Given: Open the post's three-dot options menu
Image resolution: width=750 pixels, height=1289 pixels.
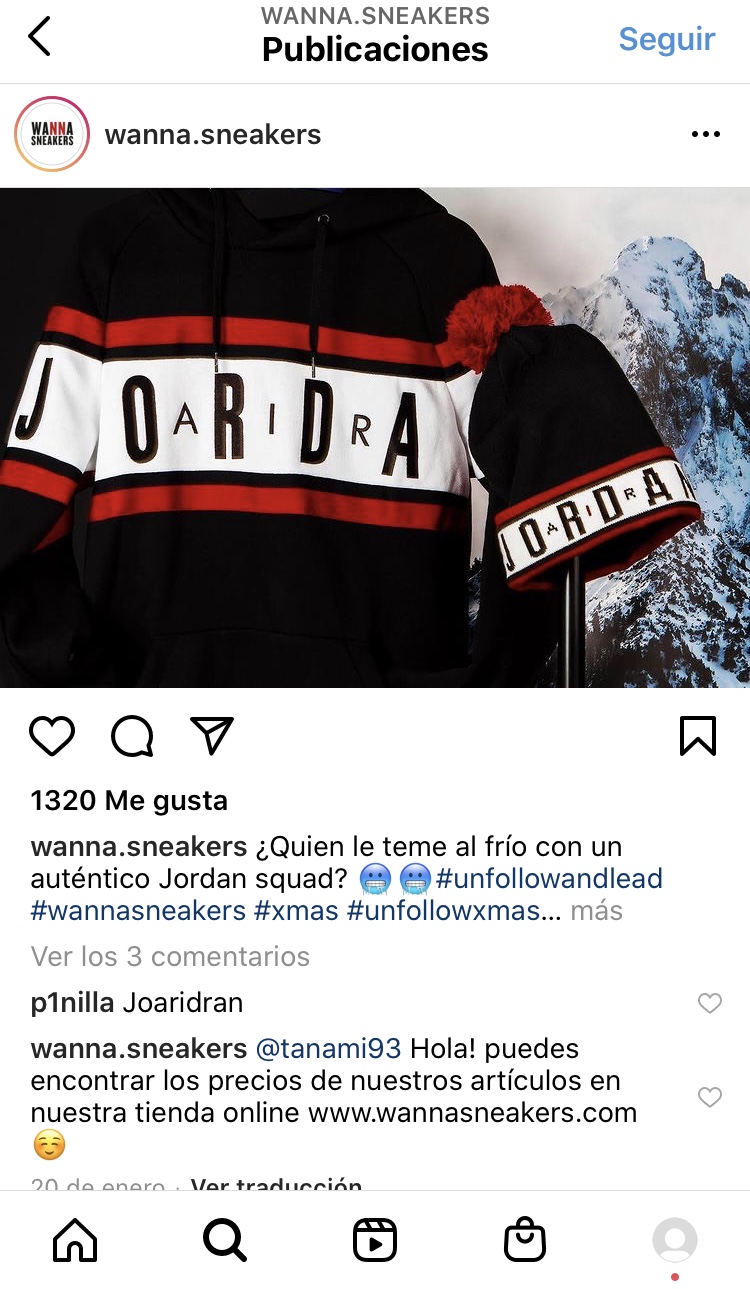Looking at the screenshot, I should pos(705,135).
